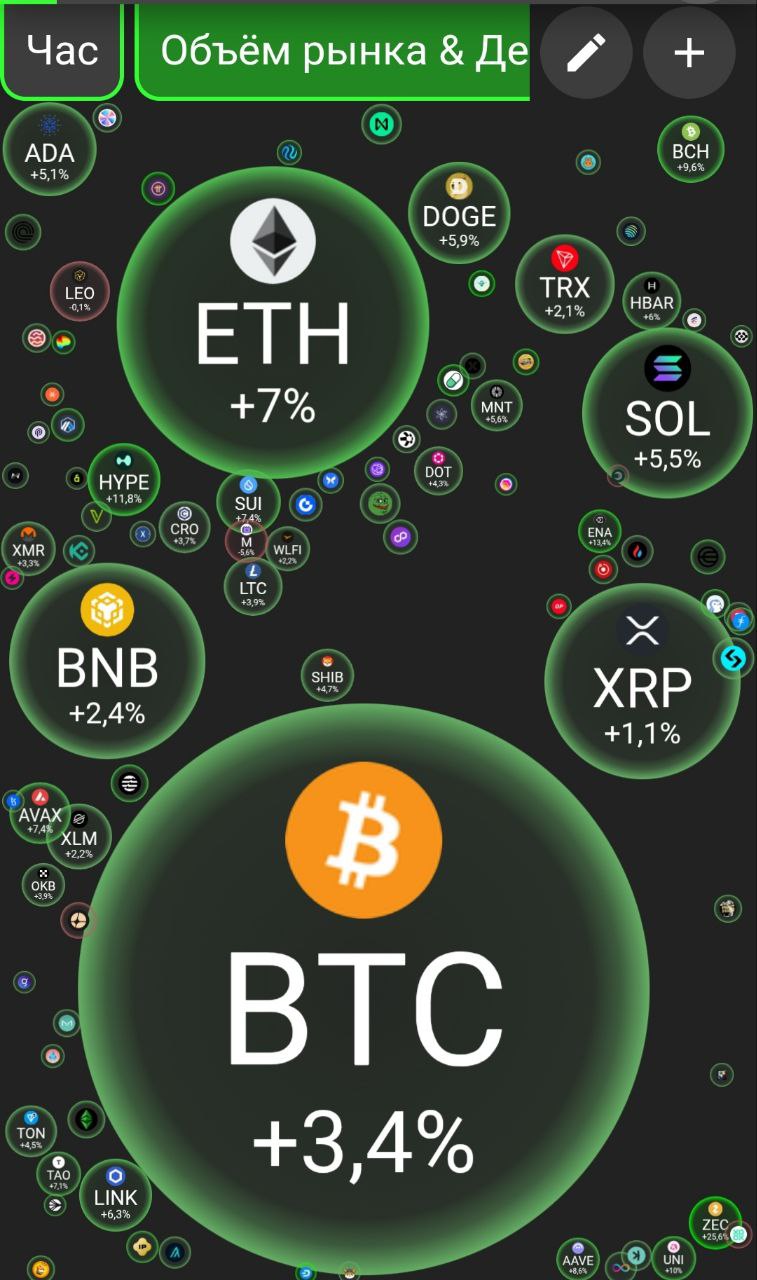Image resolution: width=757 pixels, height=1280 pixels.
Task: Select the Объём рынка & День chart tab
Action: point(335,50)
